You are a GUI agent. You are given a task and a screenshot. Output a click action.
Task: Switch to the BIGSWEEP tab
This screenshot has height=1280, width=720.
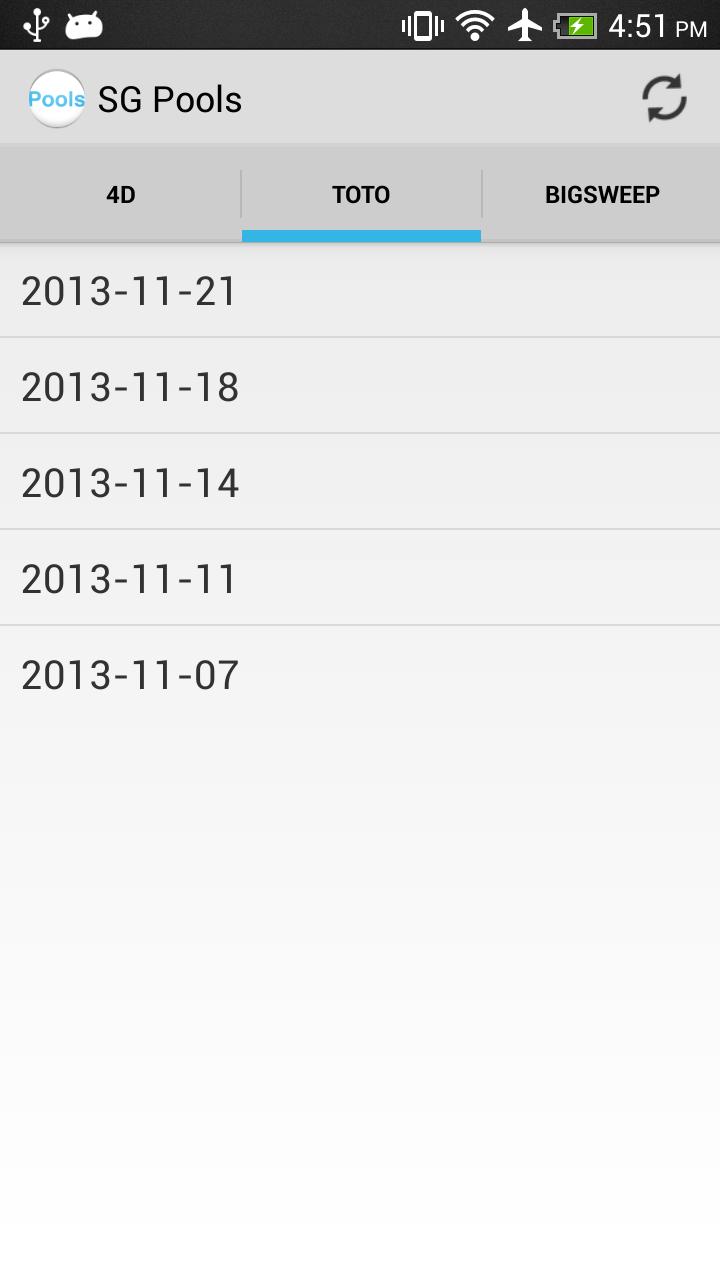tap(601, 194)
